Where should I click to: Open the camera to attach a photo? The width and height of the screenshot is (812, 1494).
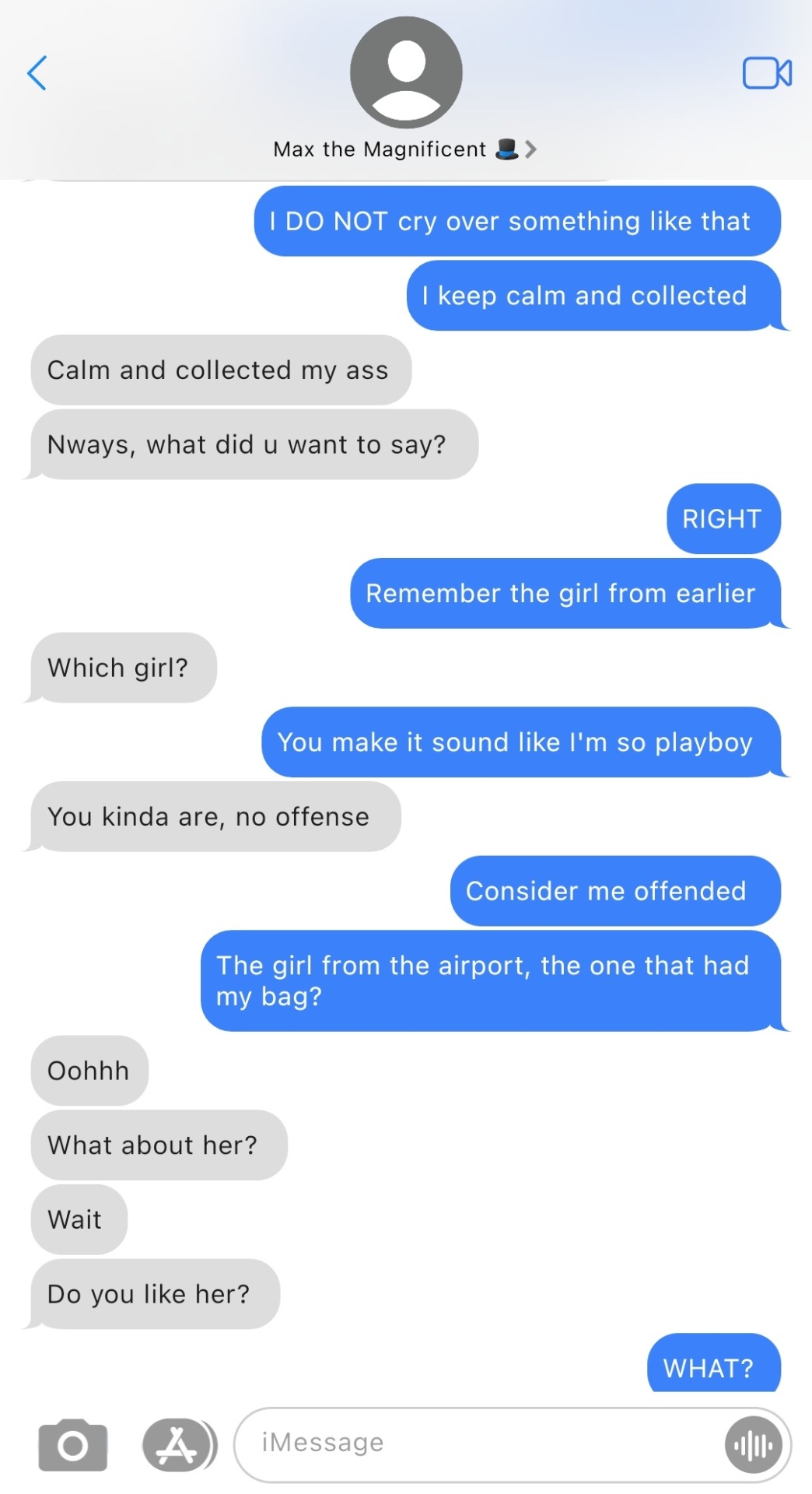73,1444
